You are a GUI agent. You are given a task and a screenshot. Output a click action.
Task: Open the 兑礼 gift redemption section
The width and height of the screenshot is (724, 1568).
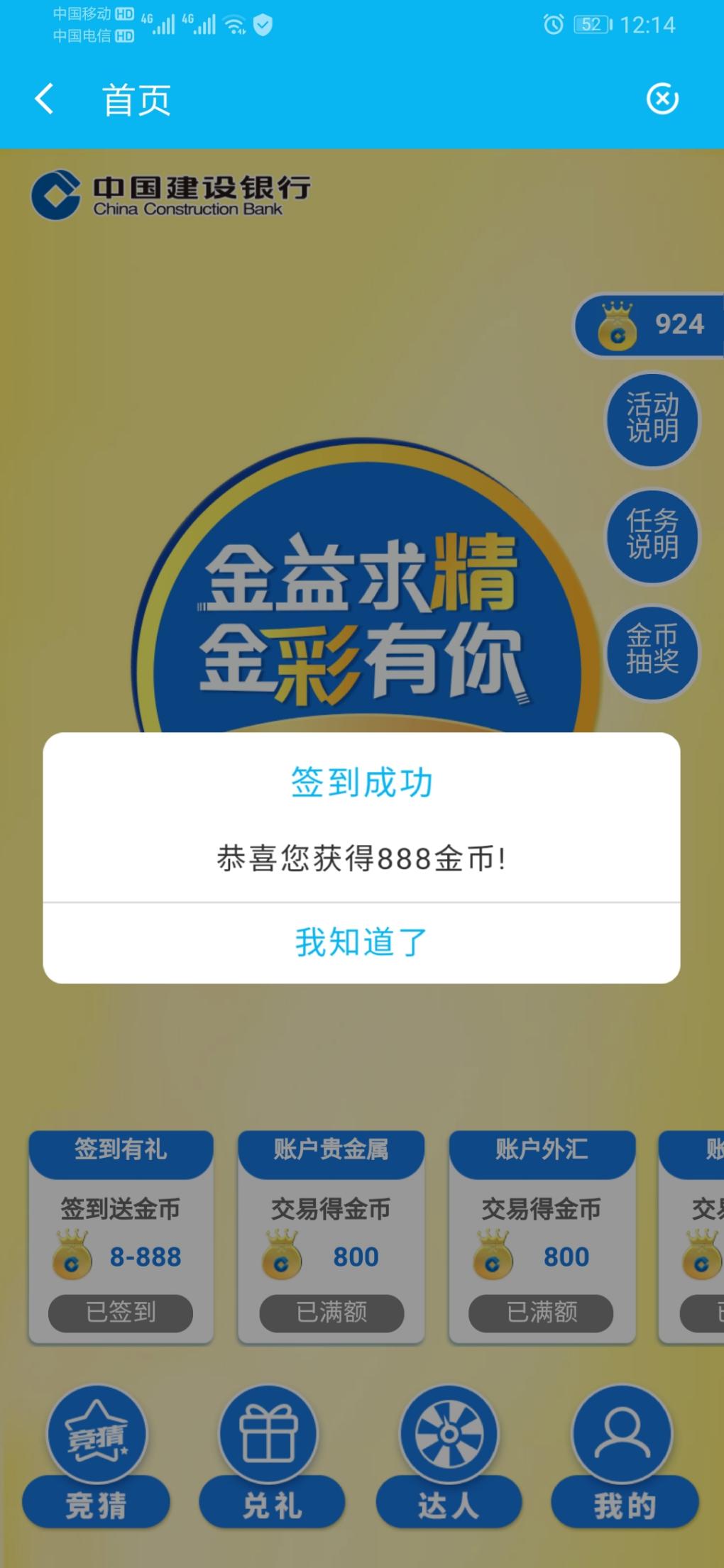click(271, 1461)
